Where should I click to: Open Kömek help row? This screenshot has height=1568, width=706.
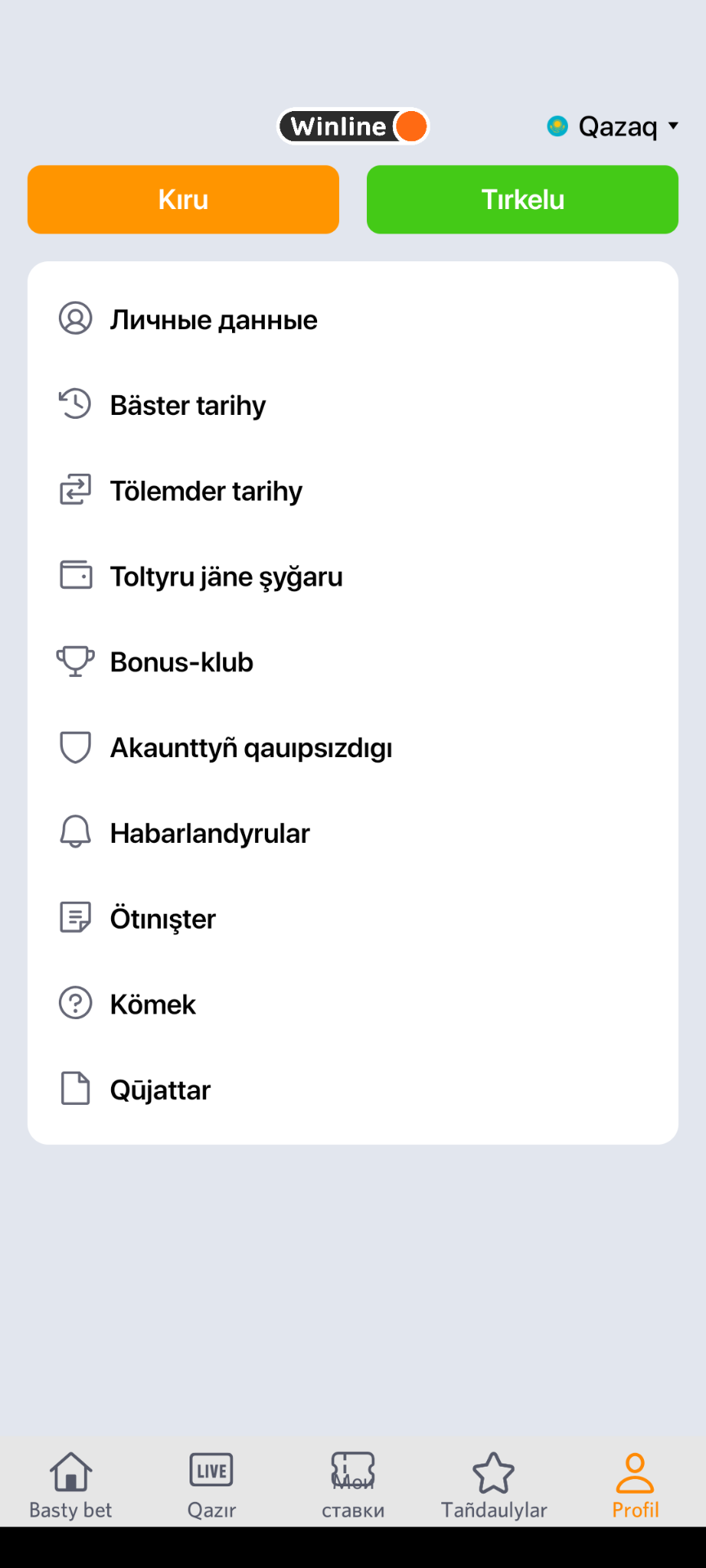pyautogui.click(x=353, y=1004)
